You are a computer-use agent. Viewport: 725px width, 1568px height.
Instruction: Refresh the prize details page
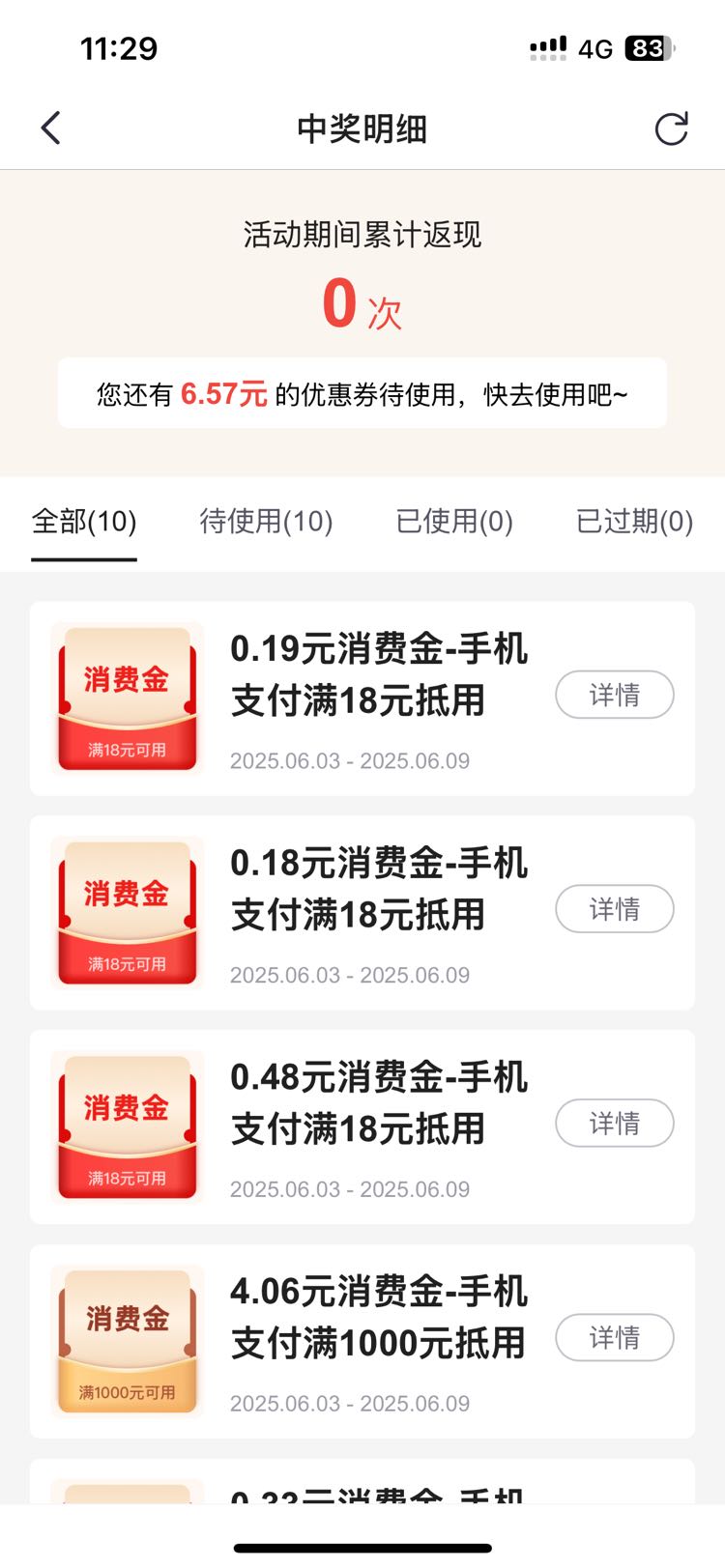pos(671,128)
